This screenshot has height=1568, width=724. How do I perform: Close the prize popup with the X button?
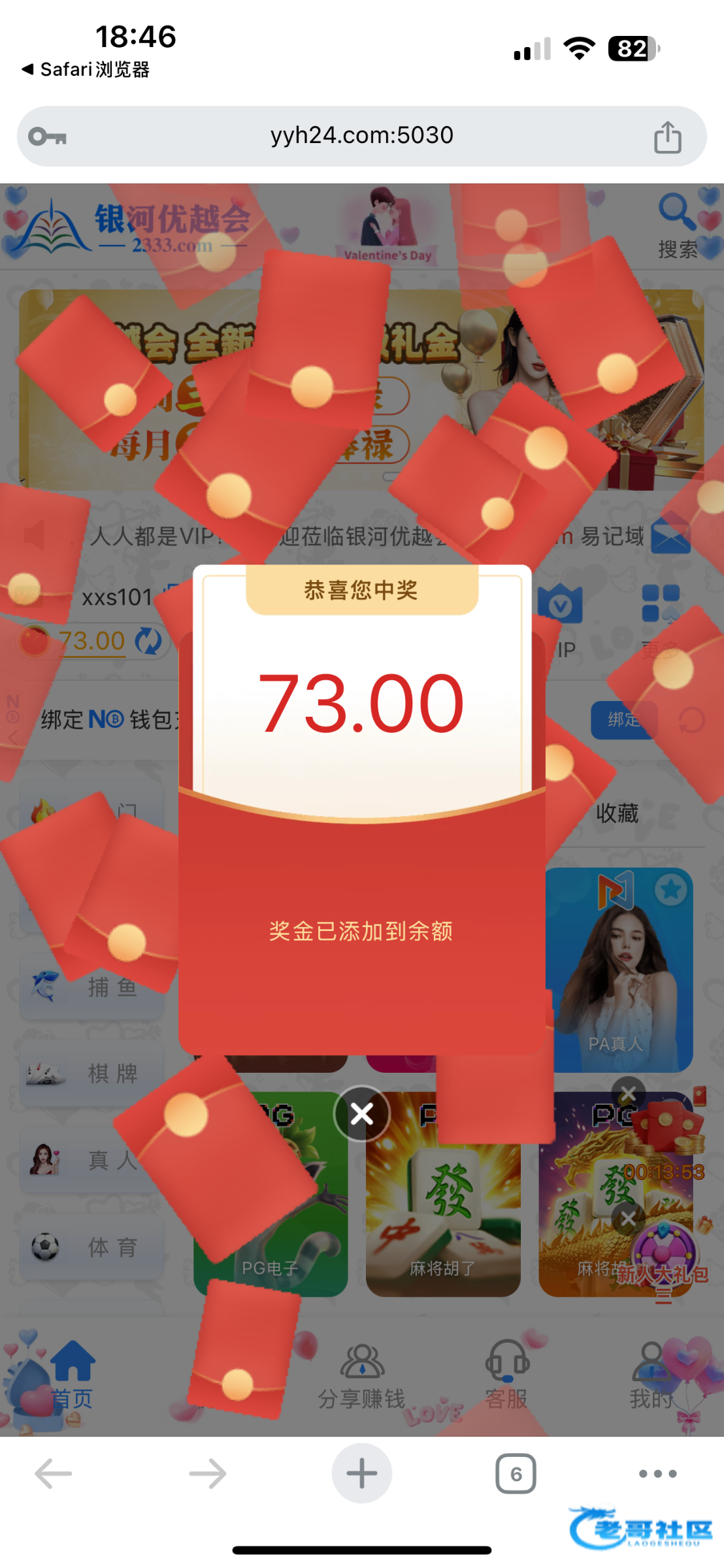pyautogui.click(x=361, y=1113)
